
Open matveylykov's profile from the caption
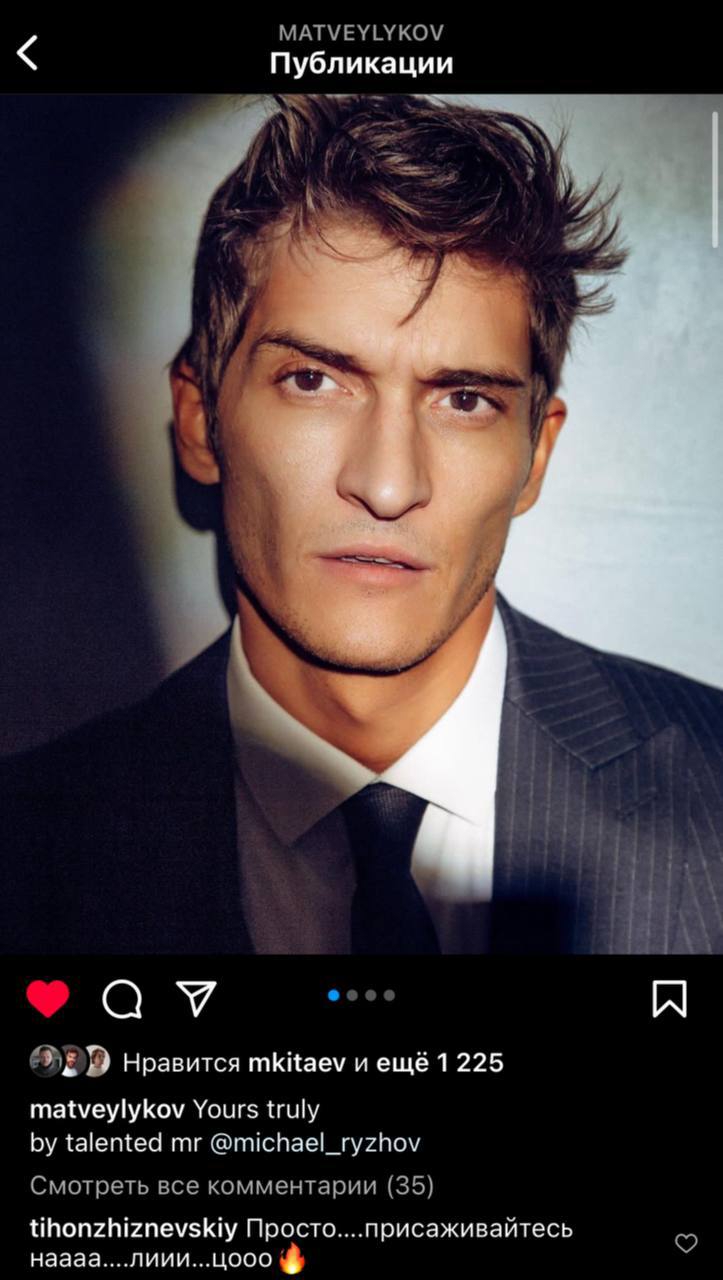(x=108, y=1109)
